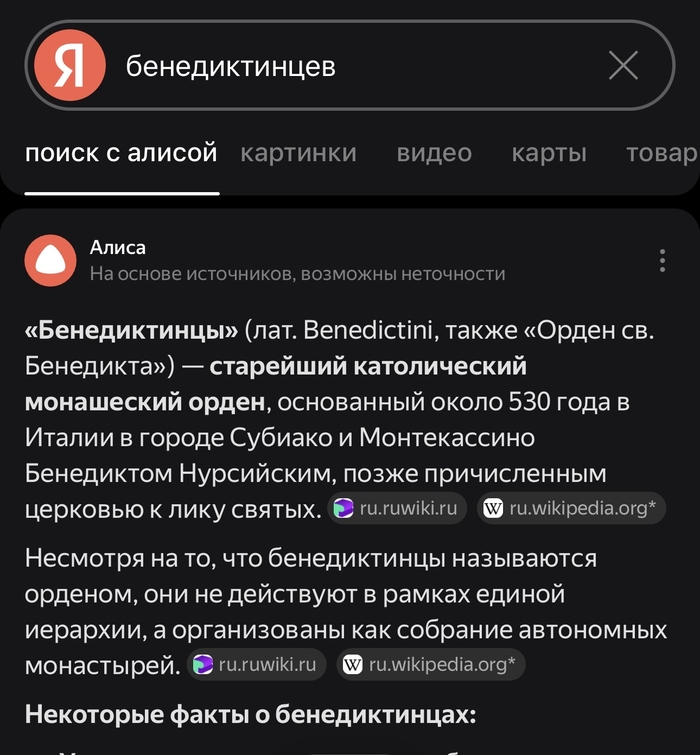Switch to the «картинки» tab
Viewport: 700px width, 755px height.
coord(298,153)
